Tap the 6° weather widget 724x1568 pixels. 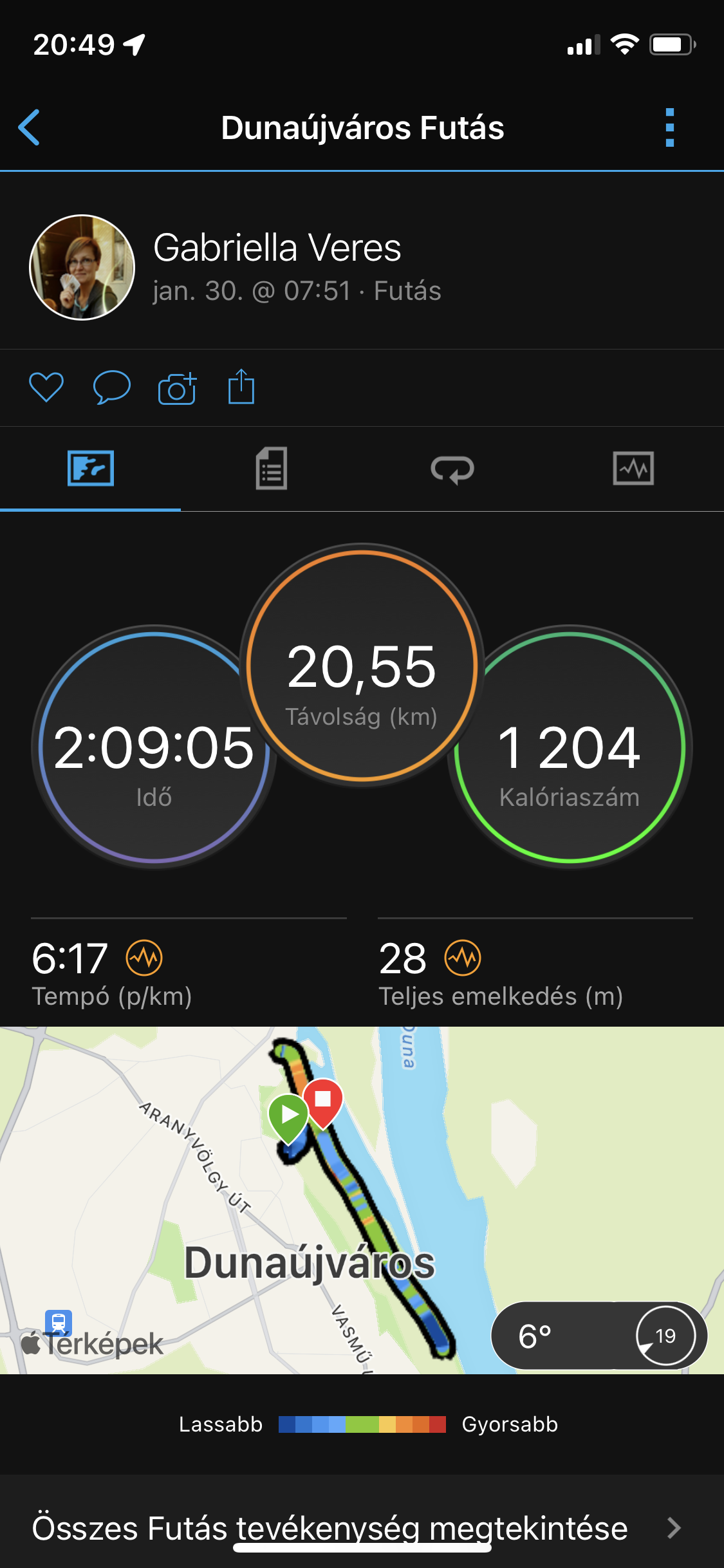point(599,1336)
